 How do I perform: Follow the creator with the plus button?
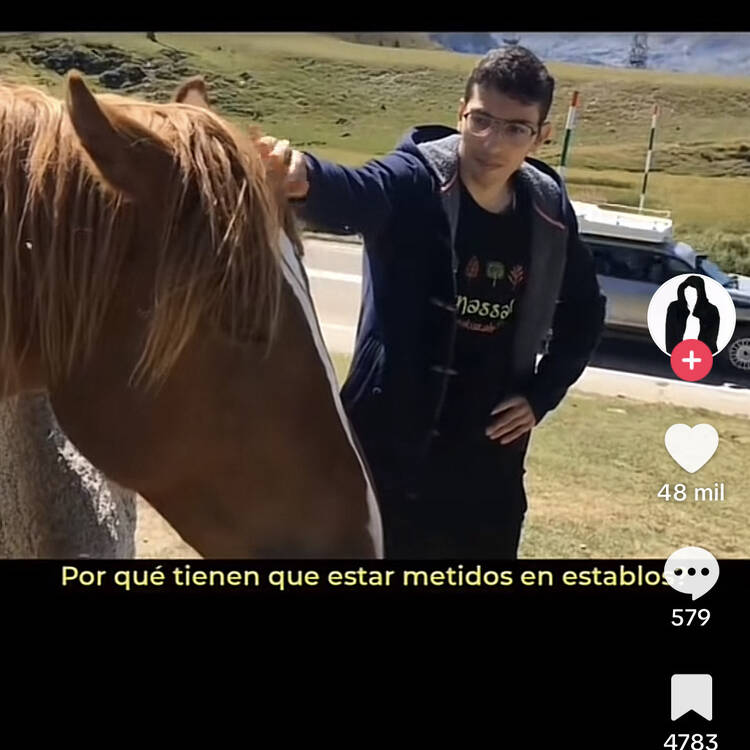tap(692, 361)
